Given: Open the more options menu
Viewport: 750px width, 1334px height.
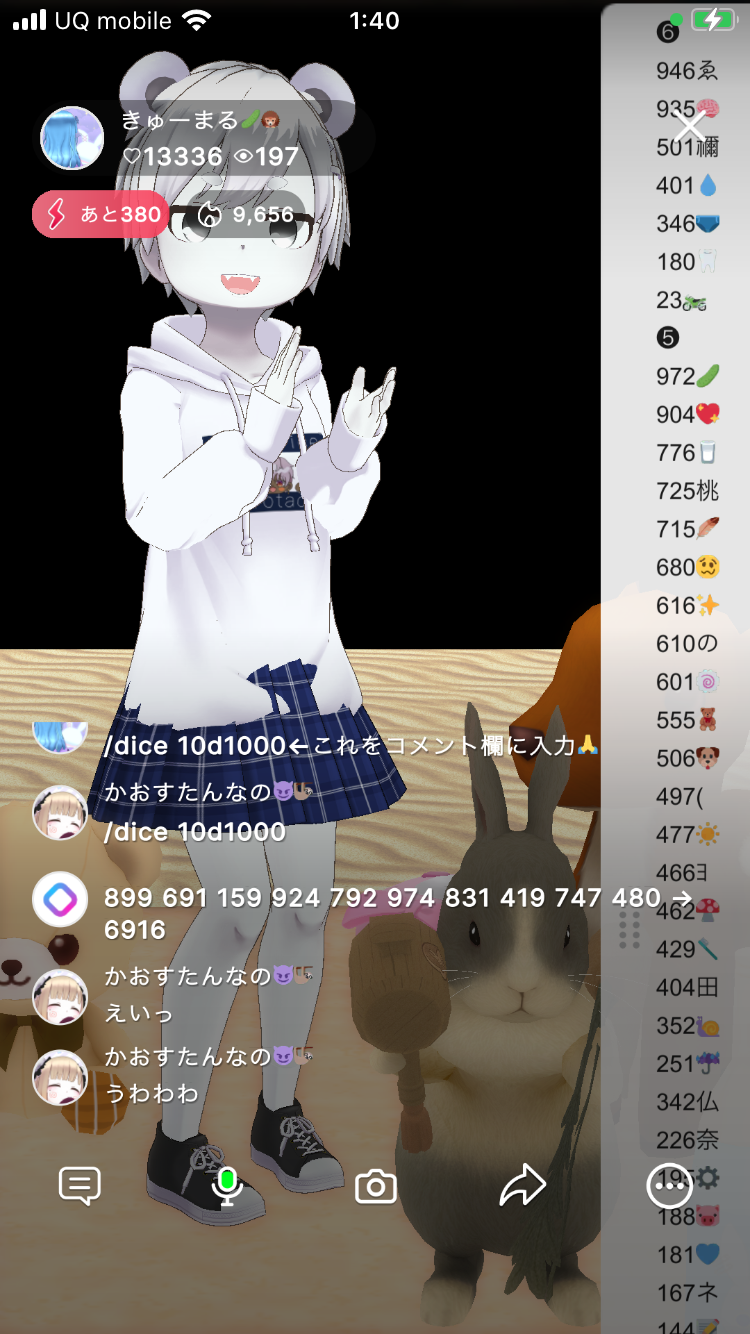Looking at the screenshot, I should click(x=668, y=1186).
